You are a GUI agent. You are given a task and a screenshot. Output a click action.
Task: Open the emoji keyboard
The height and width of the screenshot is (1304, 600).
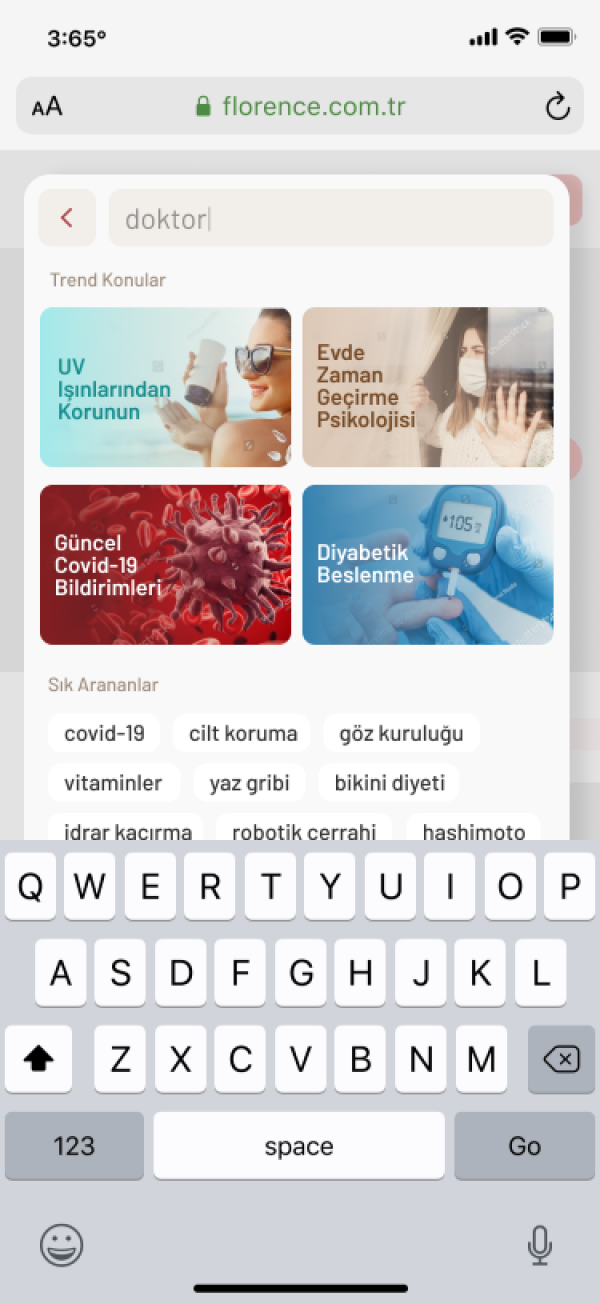[x=61, y=1245]
